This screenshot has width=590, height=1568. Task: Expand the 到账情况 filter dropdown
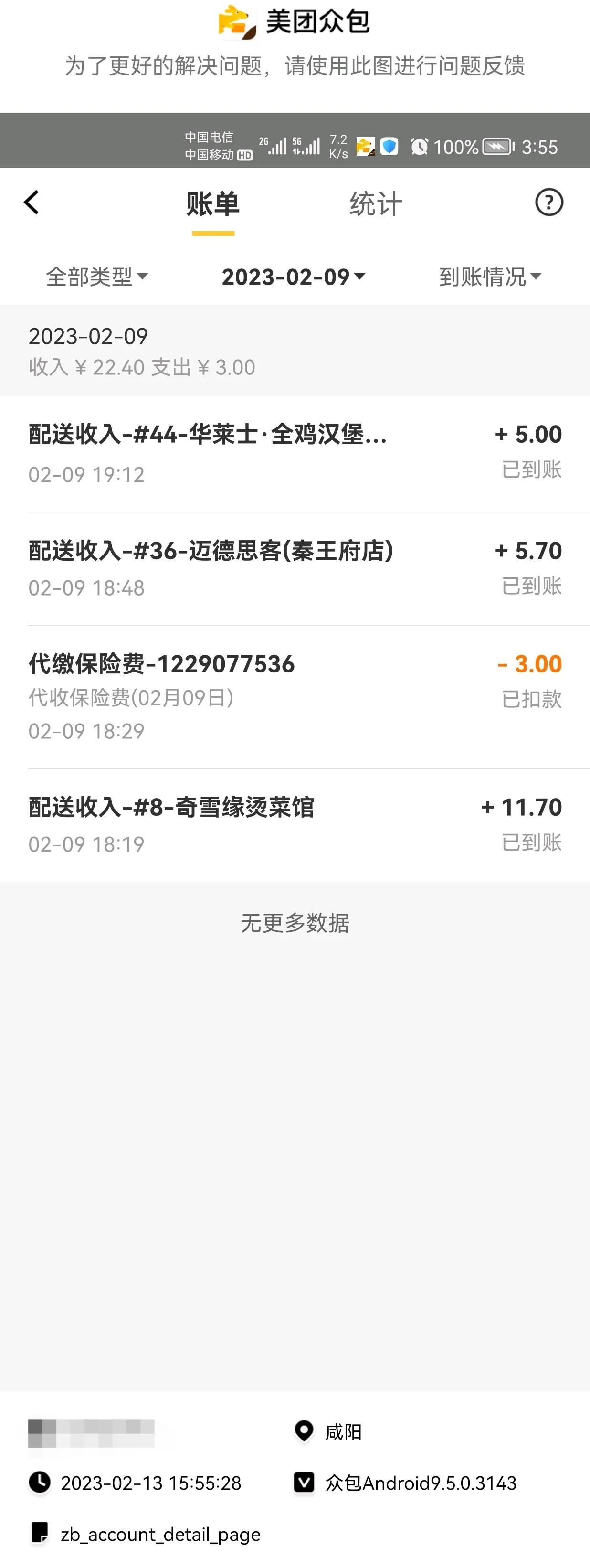[x=490, y=277]
